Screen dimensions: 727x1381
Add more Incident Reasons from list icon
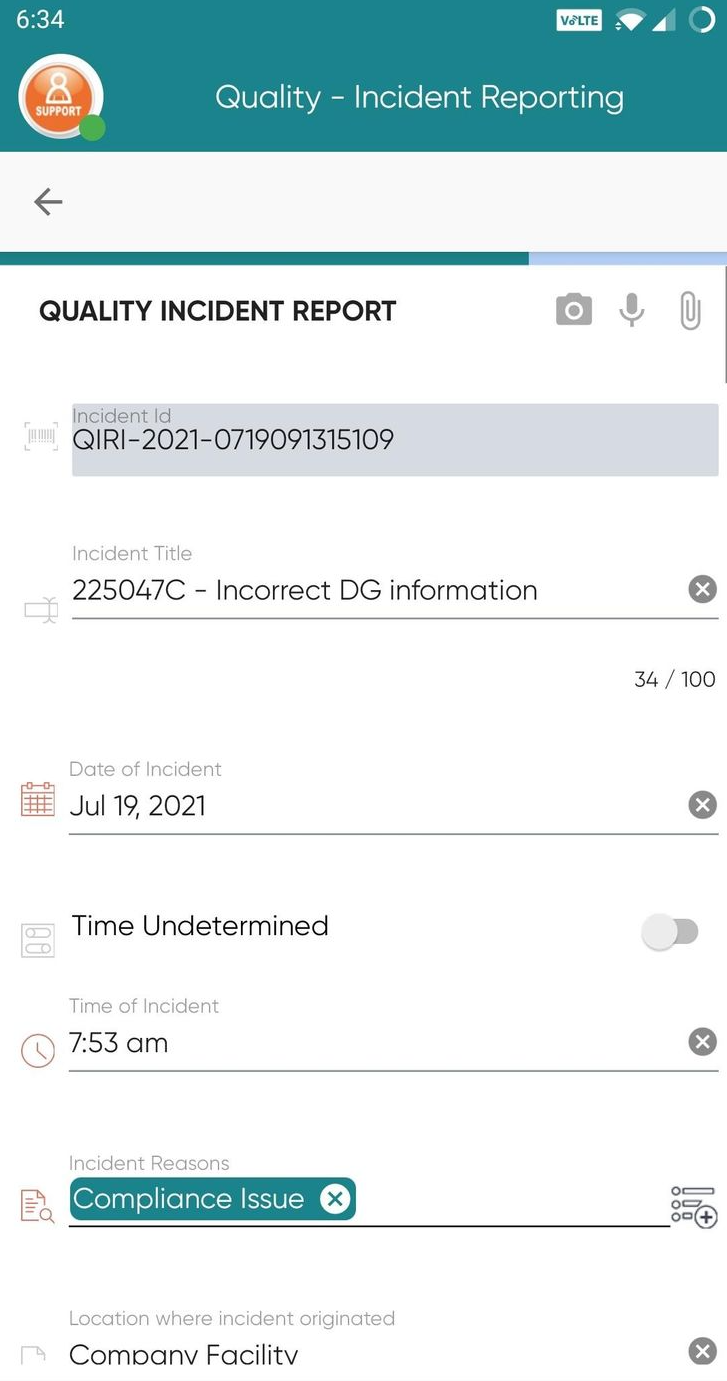coord(694,1206)
